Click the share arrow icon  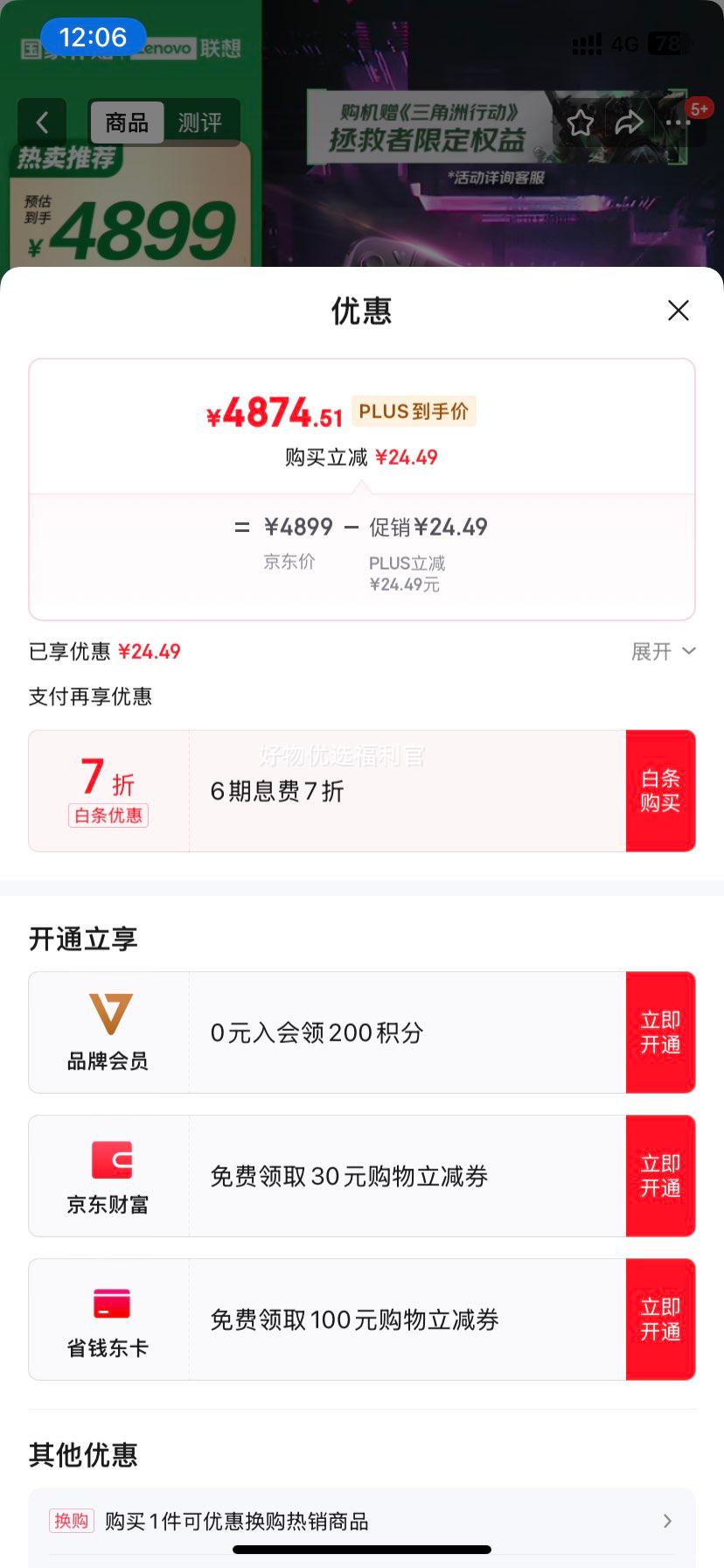[x=629, y=123]
